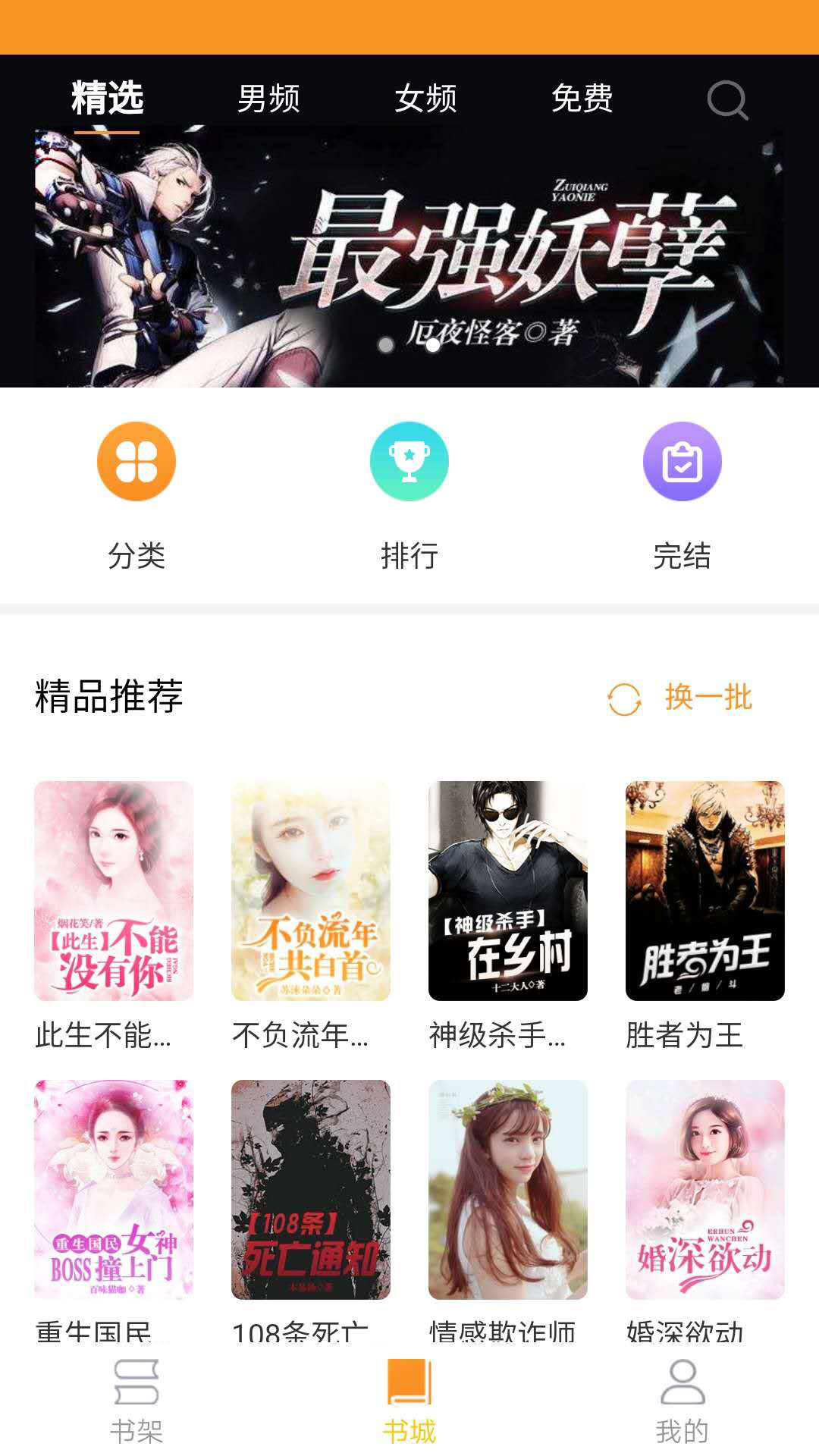Select the 书城 bookstore icon in bottom bar

(x=409, y=1403)
